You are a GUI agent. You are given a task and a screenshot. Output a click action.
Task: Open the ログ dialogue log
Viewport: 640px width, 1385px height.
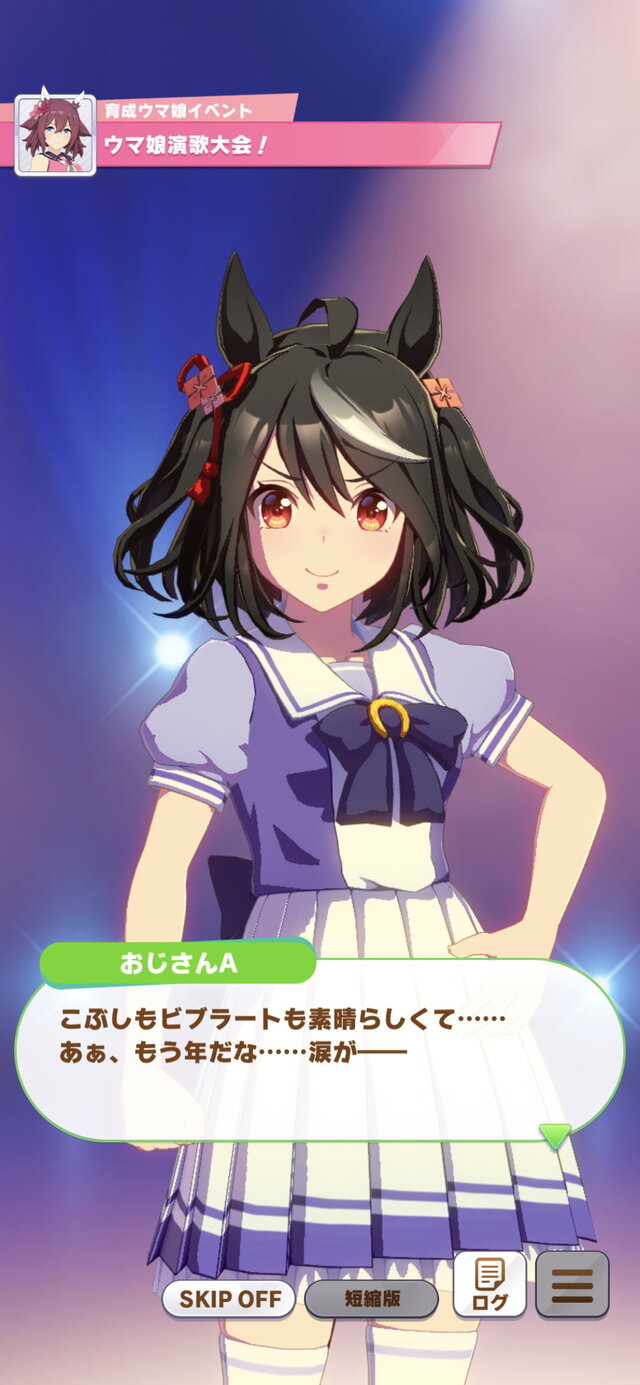489,1284
